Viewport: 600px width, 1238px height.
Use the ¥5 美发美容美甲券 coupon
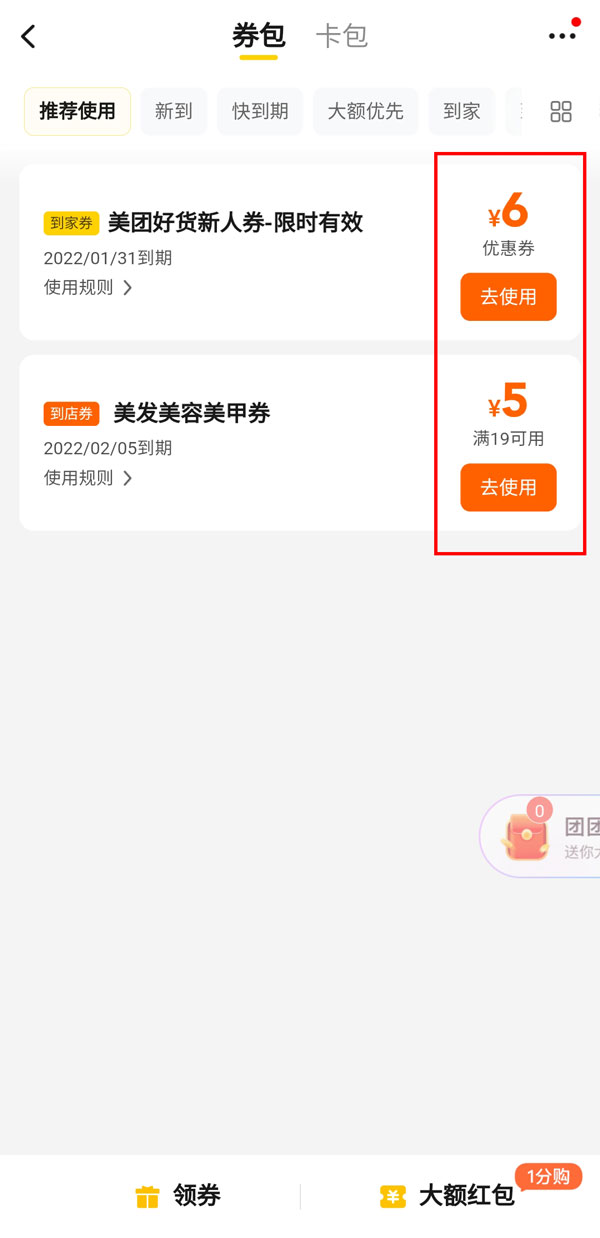pos(508,487)
